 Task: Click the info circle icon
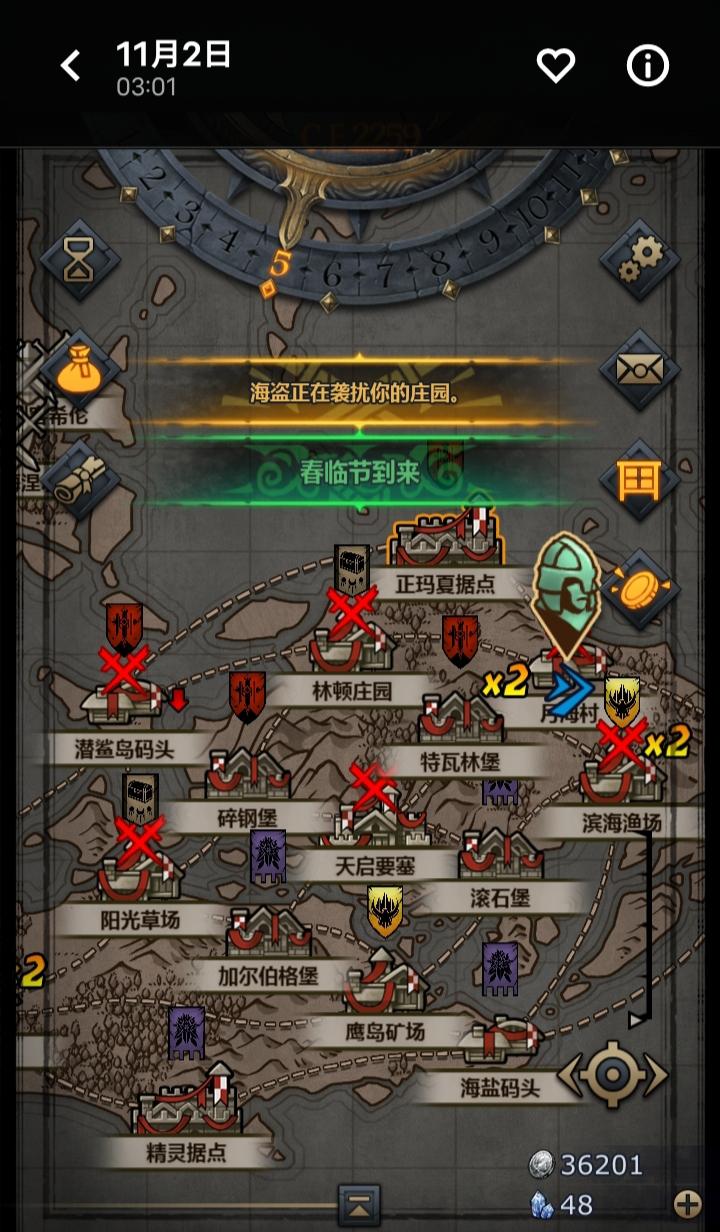click(647, 66)
